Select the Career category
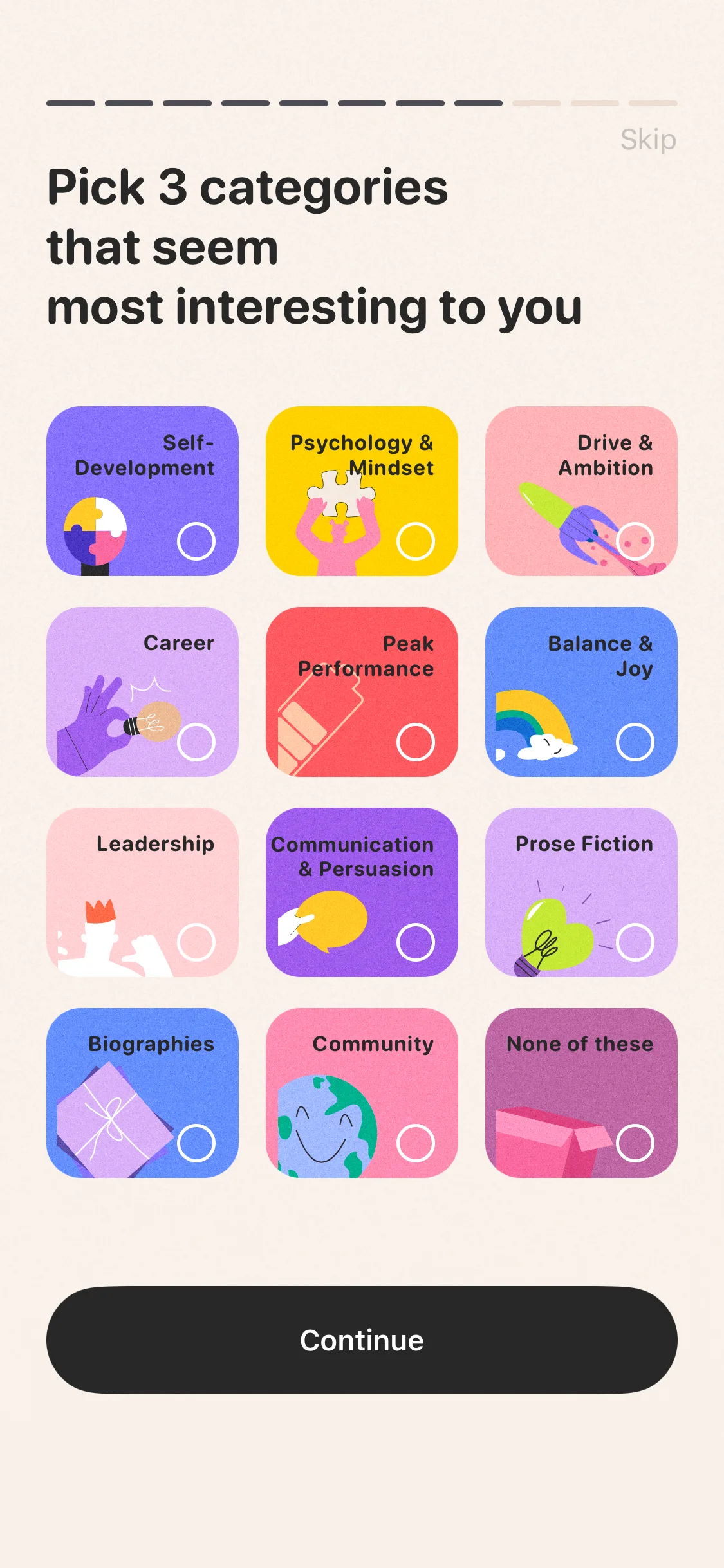This screenshot has width=724, height=1568. (142, 691)
